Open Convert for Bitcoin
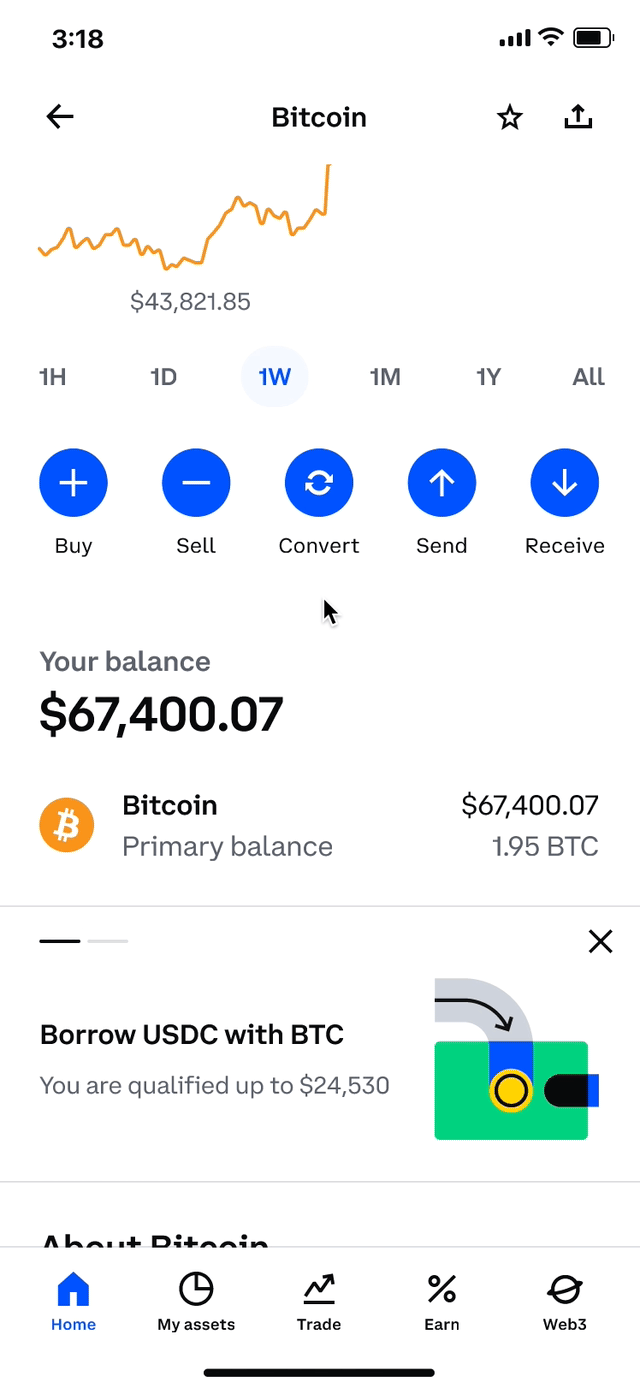 [x=319, y=484]
